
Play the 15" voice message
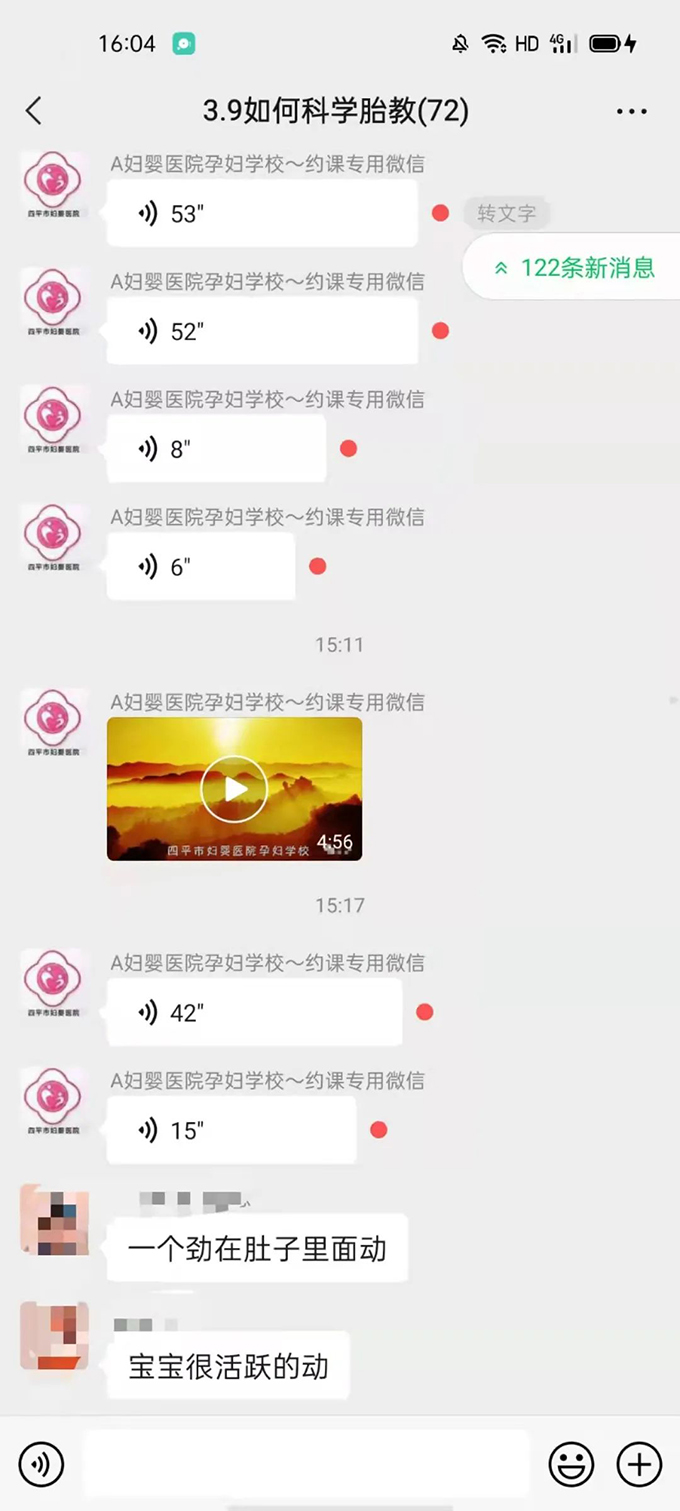point(231,1130)
